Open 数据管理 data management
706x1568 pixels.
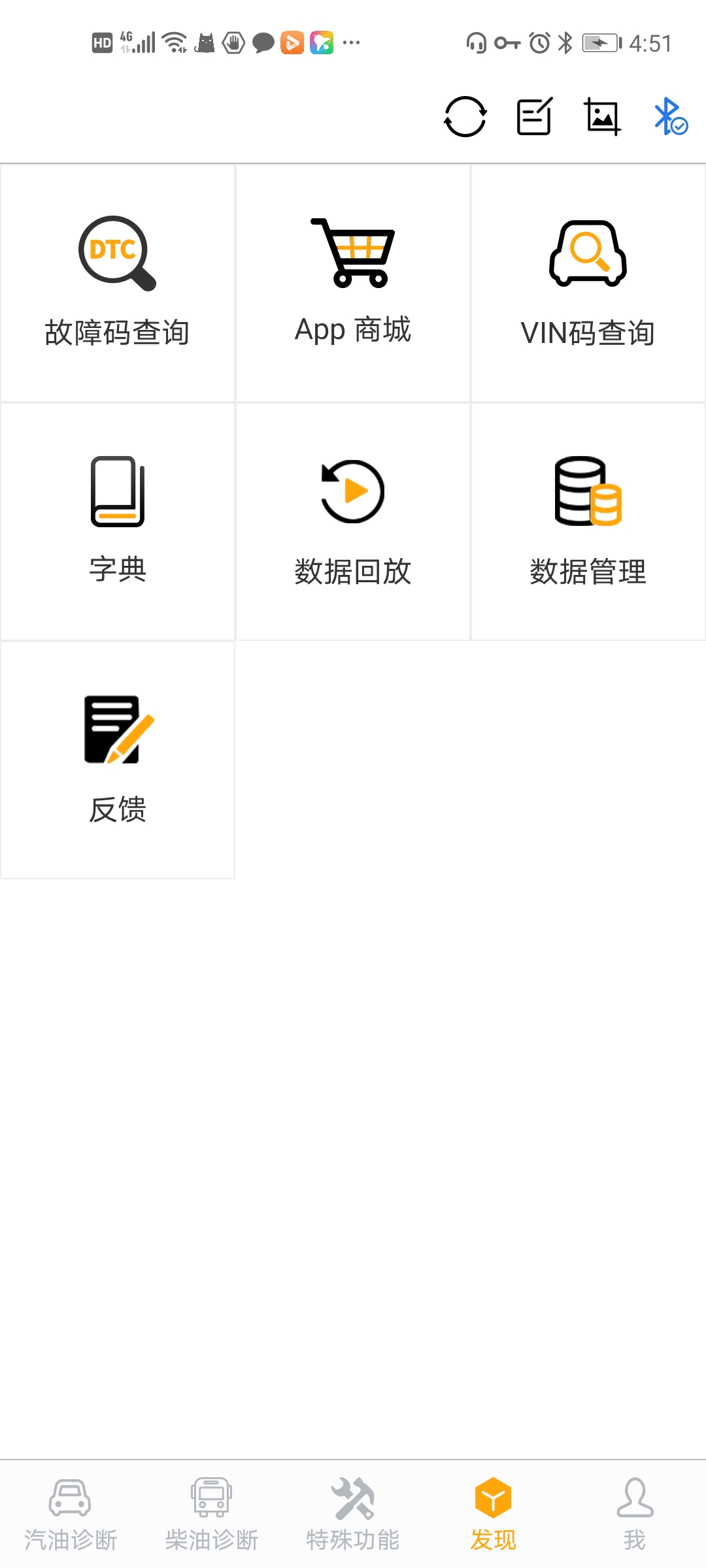click(x=588, y=521)
